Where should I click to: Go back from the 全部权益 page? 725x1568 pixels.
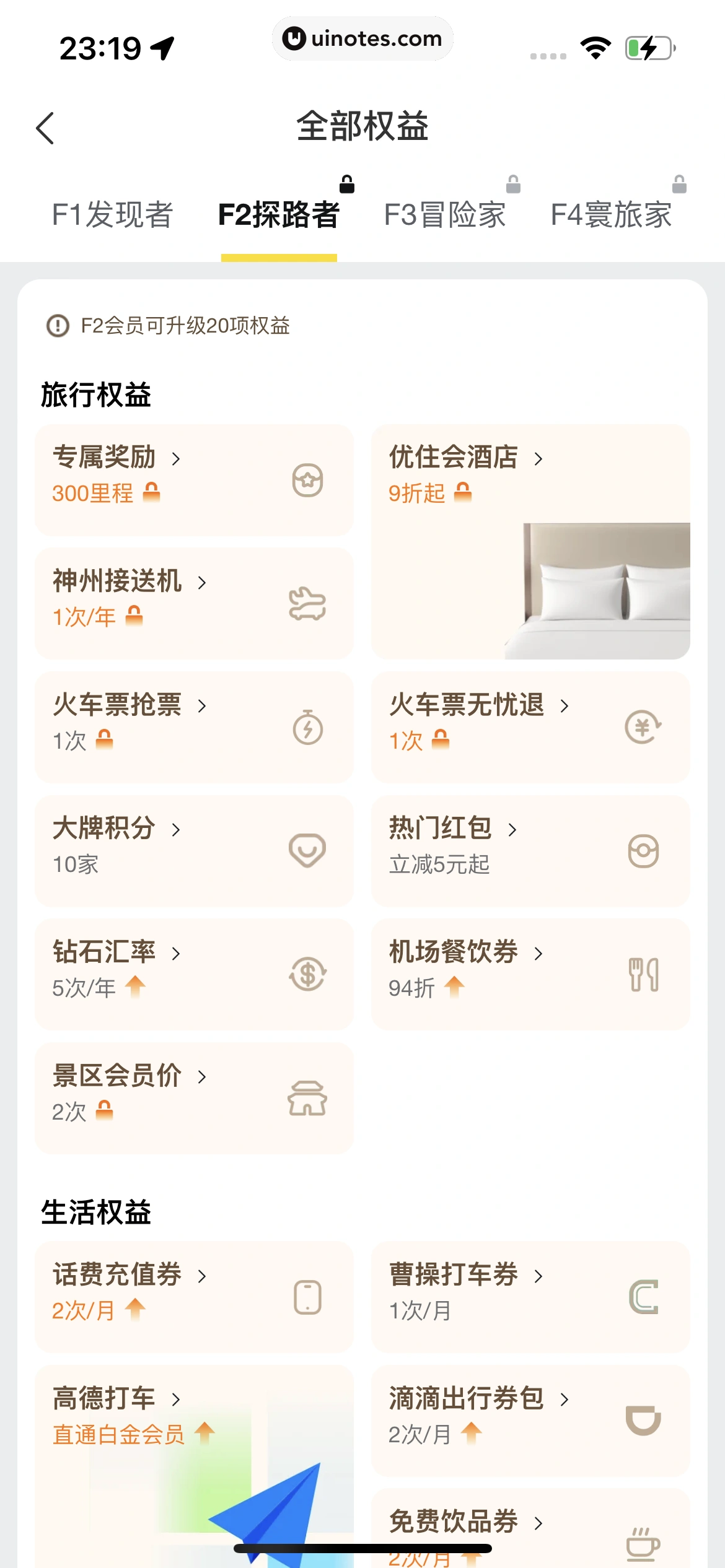point(45,128)
